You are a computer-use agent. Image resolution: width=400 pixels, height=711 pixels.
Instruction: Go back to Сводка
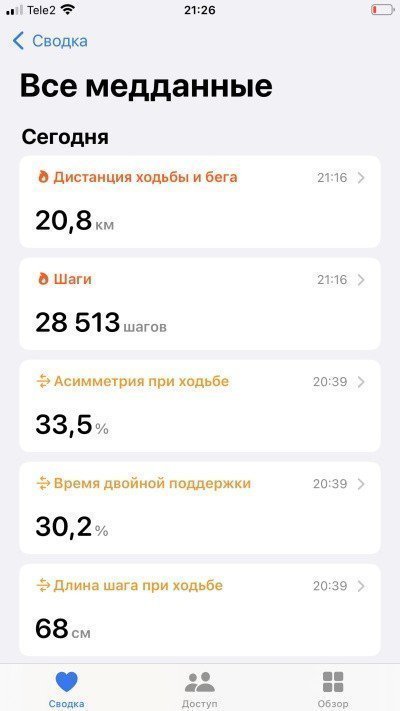(49, 41)
